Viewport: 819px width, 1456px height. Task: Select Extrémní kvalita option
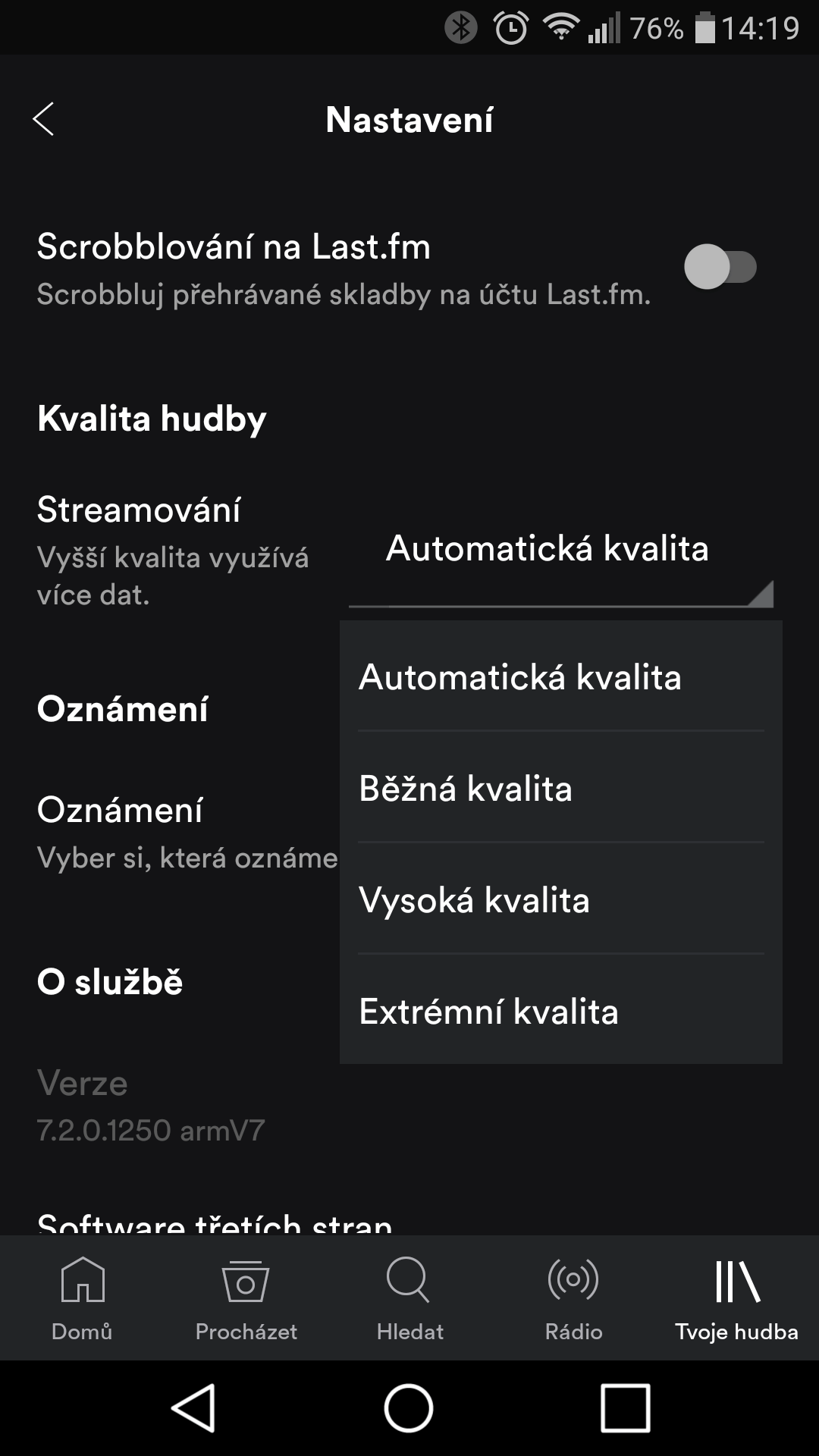point(561,1009)
